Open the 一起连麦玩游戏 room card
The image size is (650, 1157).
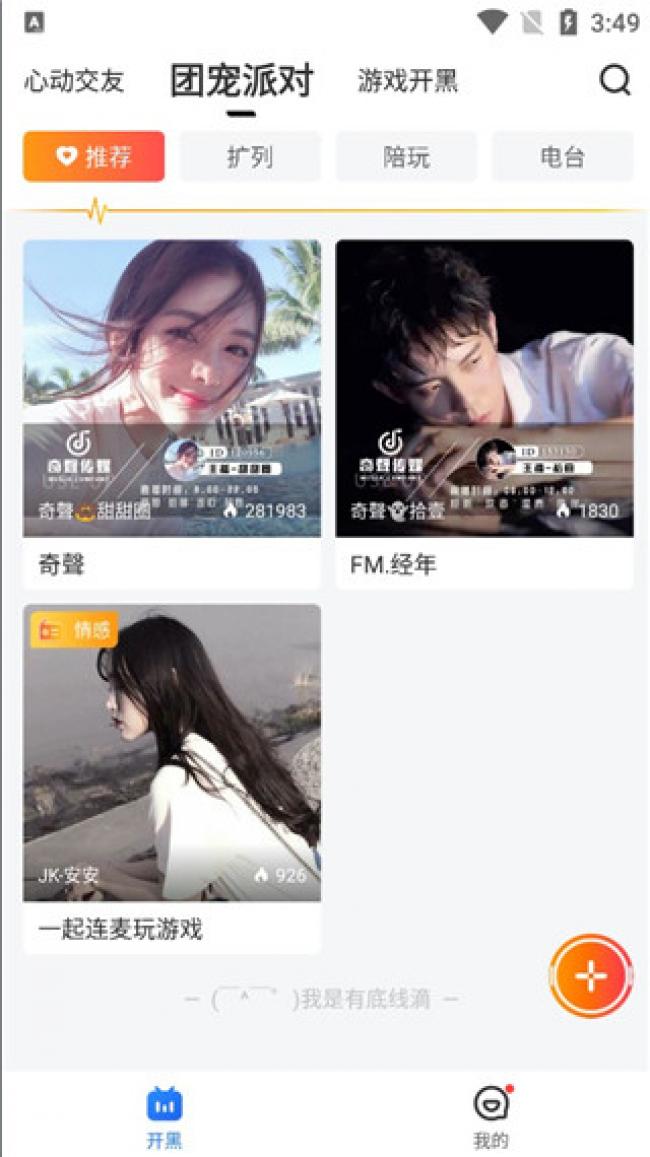click(x=172, y=776)
